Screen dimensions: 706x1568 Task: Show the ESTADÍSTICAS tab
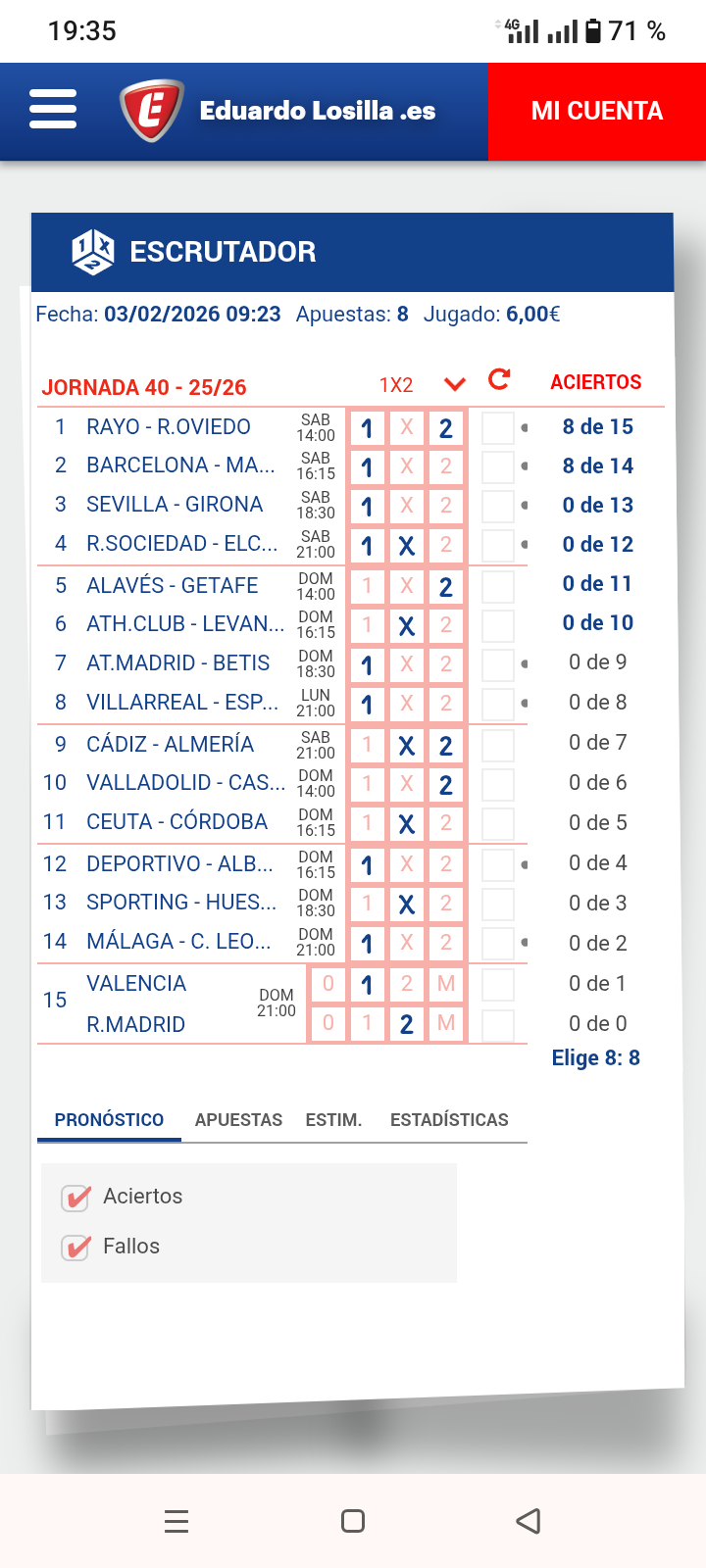pyautogui.click(x=449, y=1120)
